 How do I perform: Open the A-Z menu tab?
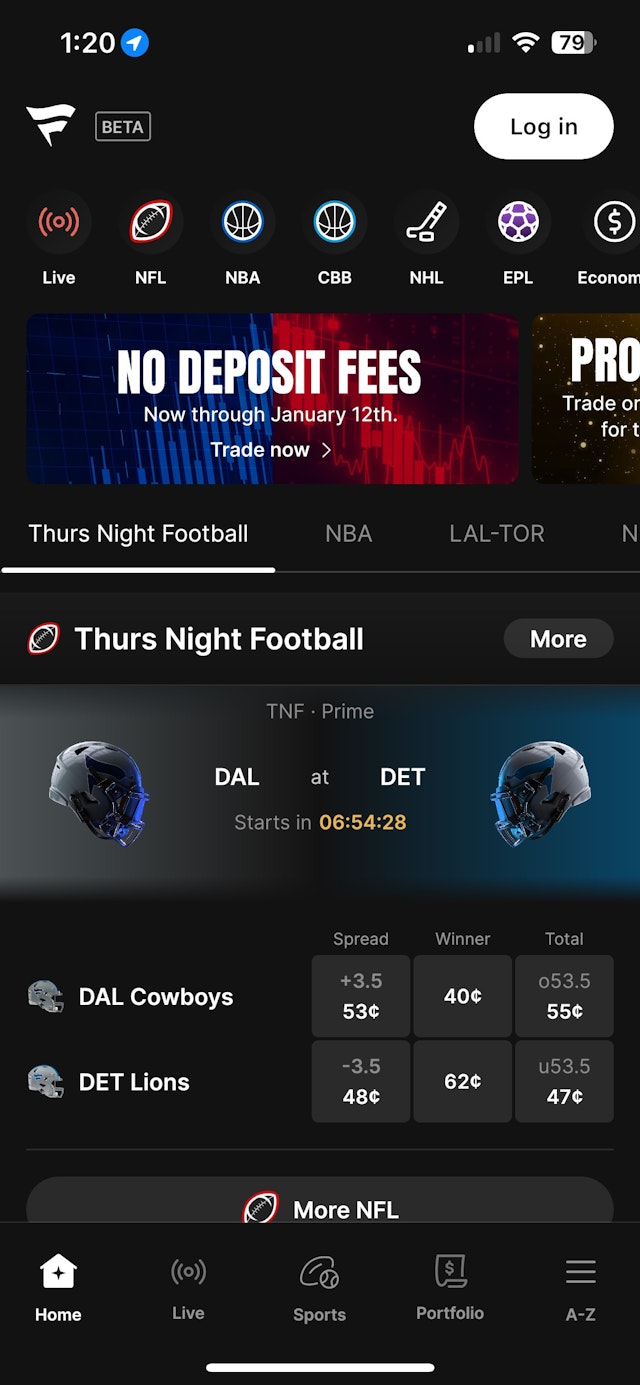pos(580,1288)
